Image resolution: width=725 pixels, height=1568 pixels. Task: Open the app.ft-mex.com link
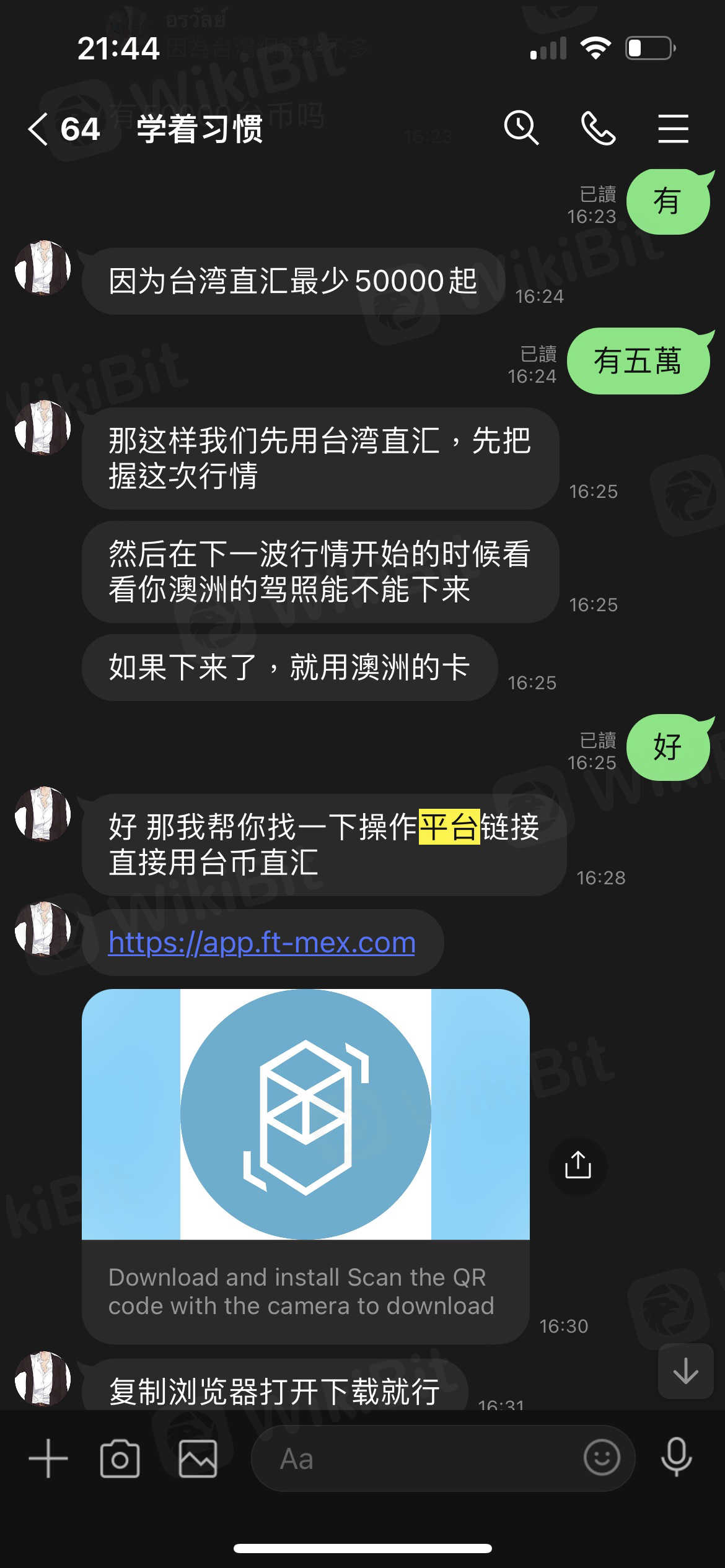tap(261, 943)
